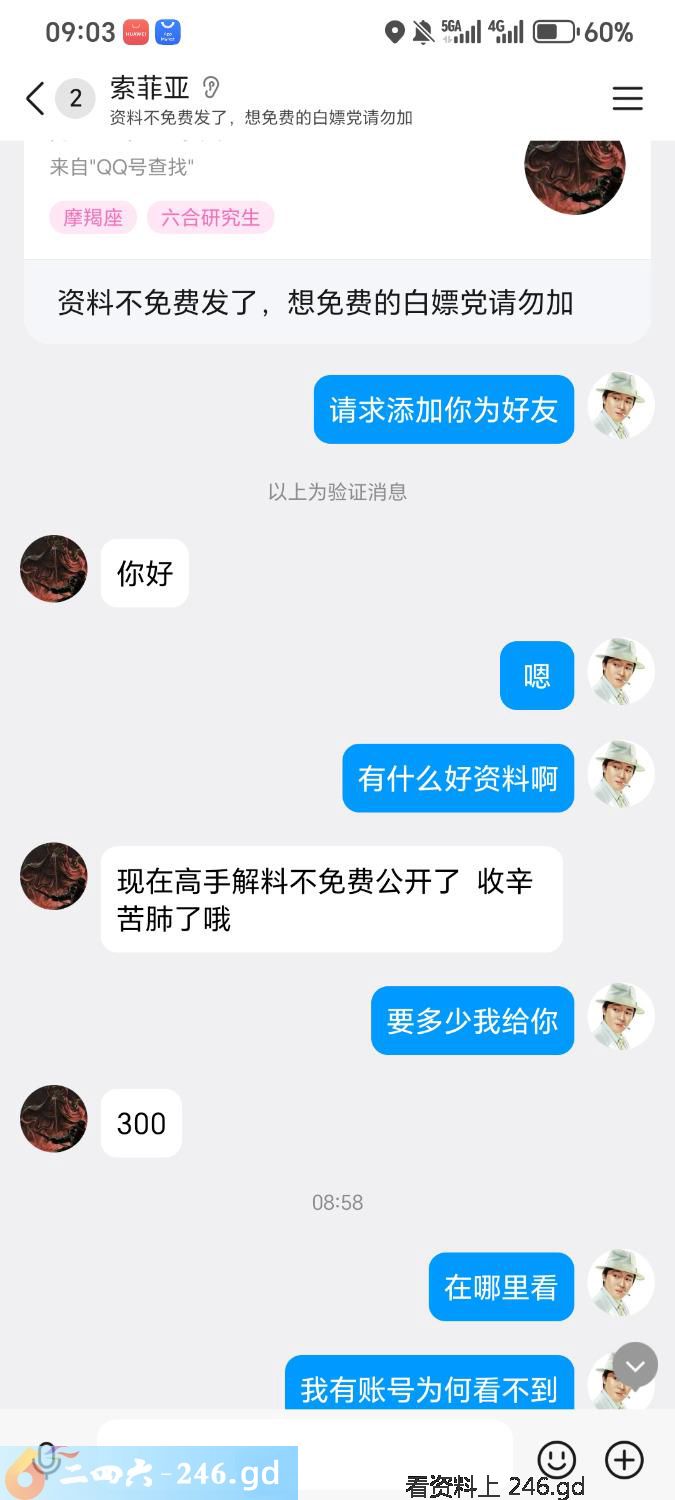
Task: Tap the earpiece icon next to 索菲亚
Action: (x=210, y=87)
